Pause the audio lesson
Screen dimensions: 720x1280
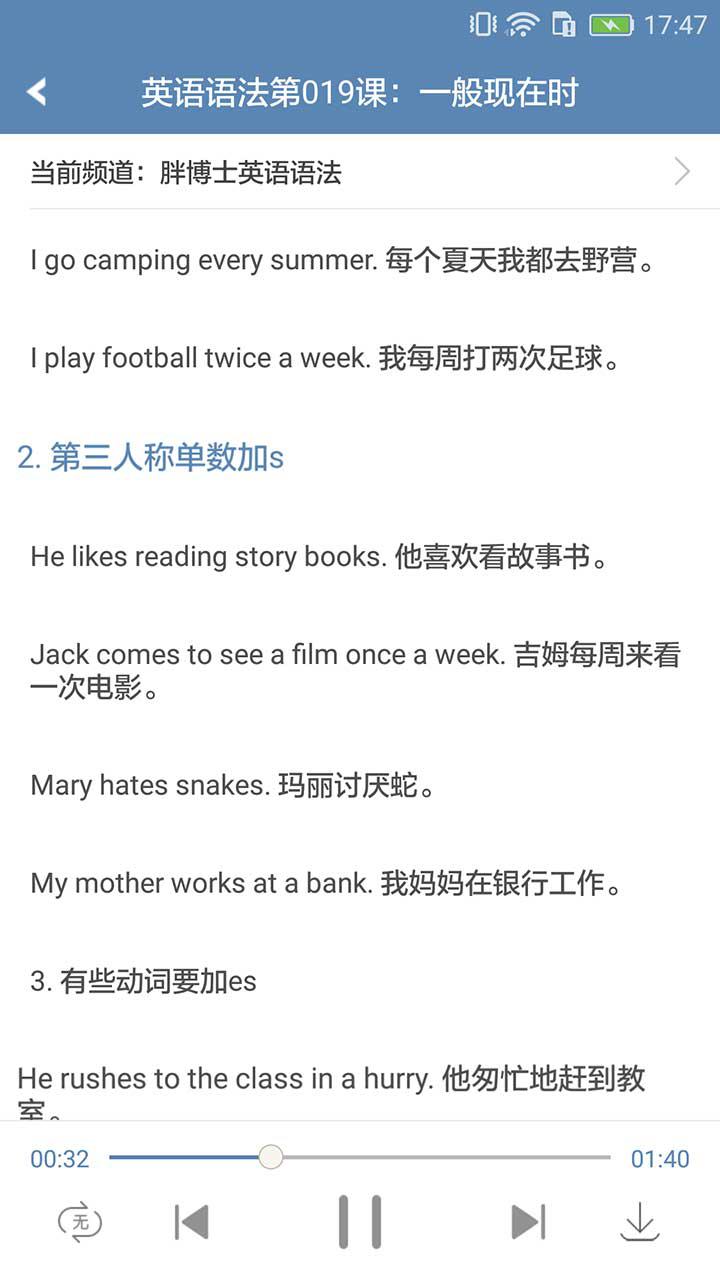tap(360, 1221)
